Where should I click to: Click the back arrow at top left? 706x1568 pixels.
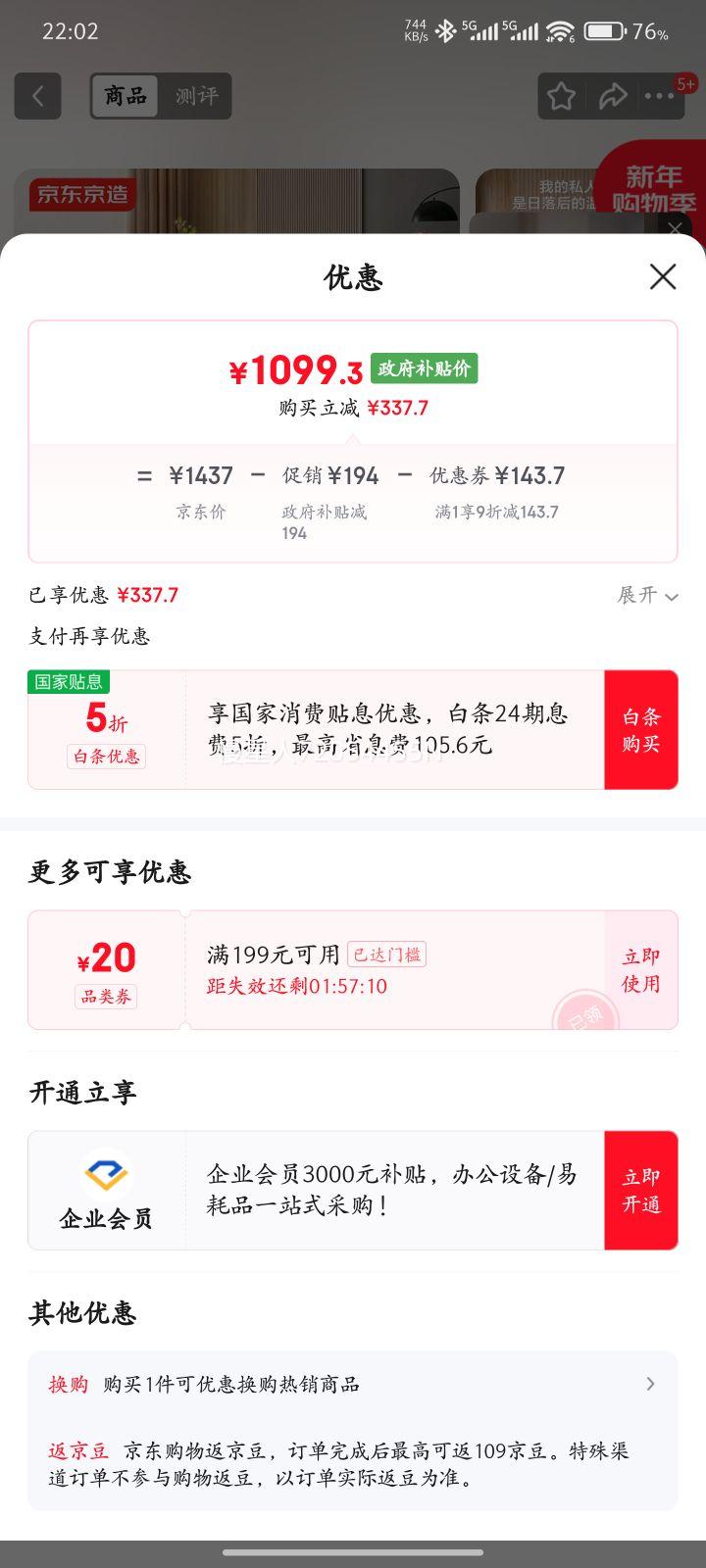[x=37, y=96]
